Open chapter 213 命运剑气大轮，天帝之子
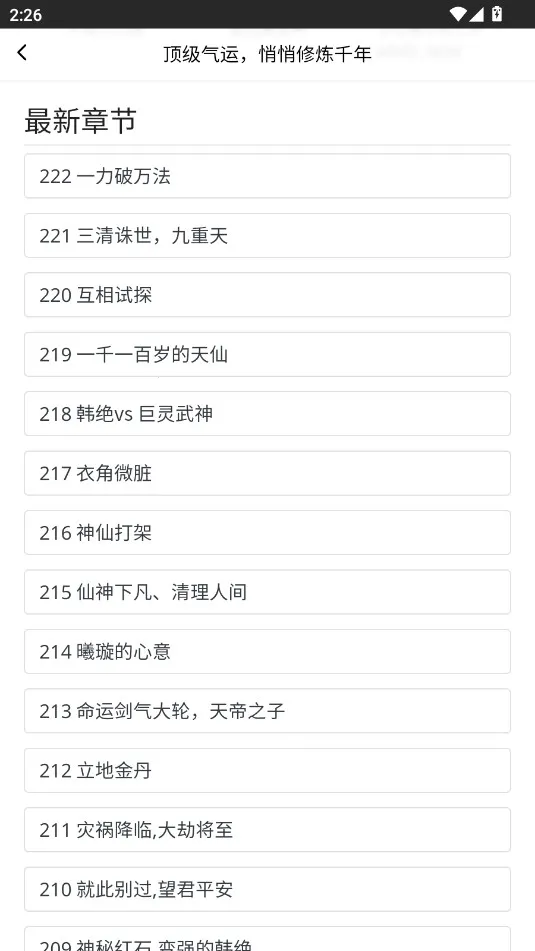 [x=268, y=711]
